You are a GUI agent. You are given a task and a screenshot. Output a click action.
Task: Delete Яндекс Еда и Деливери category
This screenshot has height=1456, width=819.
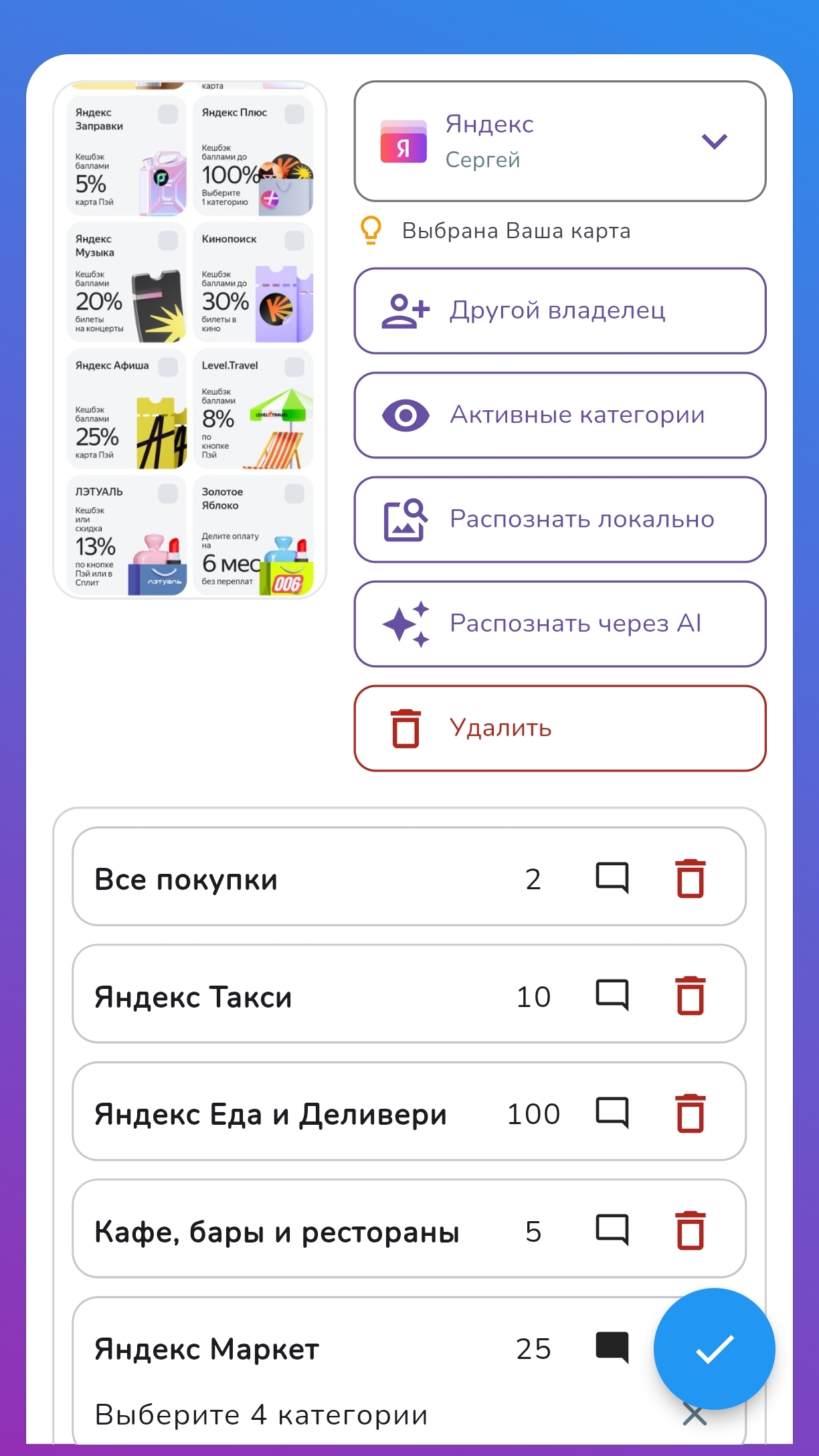(691, 1113)
